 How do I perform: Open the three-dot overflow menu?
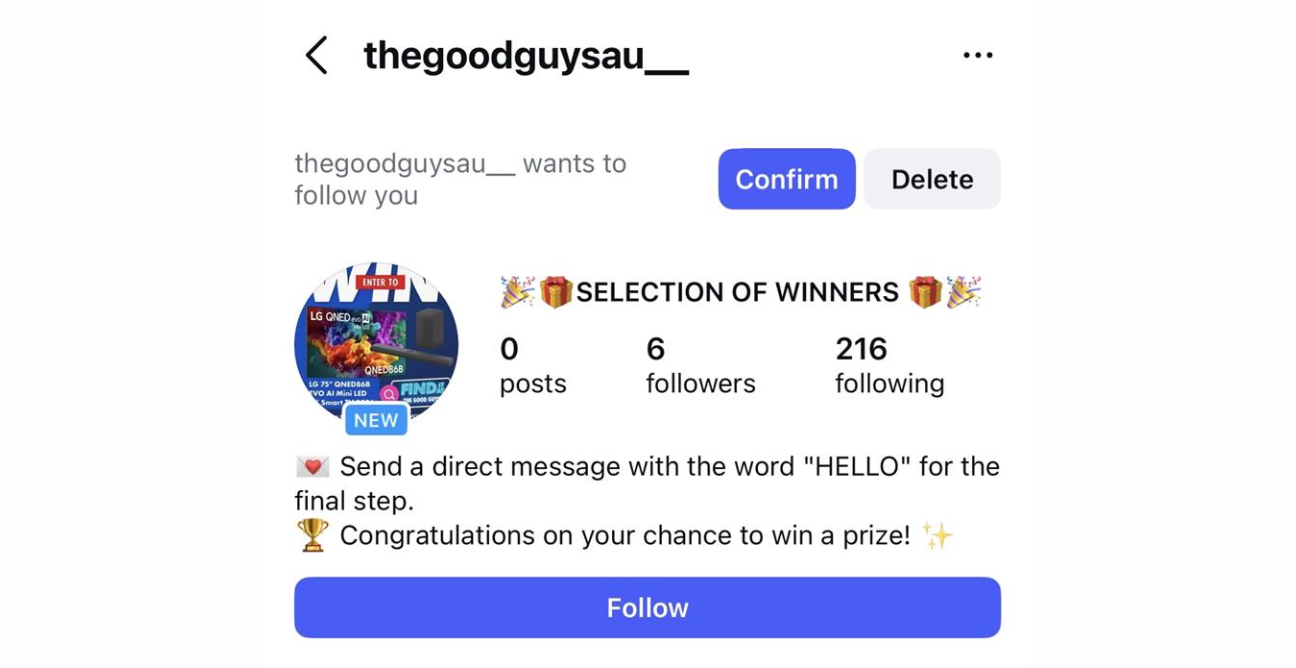pos(977,56)
